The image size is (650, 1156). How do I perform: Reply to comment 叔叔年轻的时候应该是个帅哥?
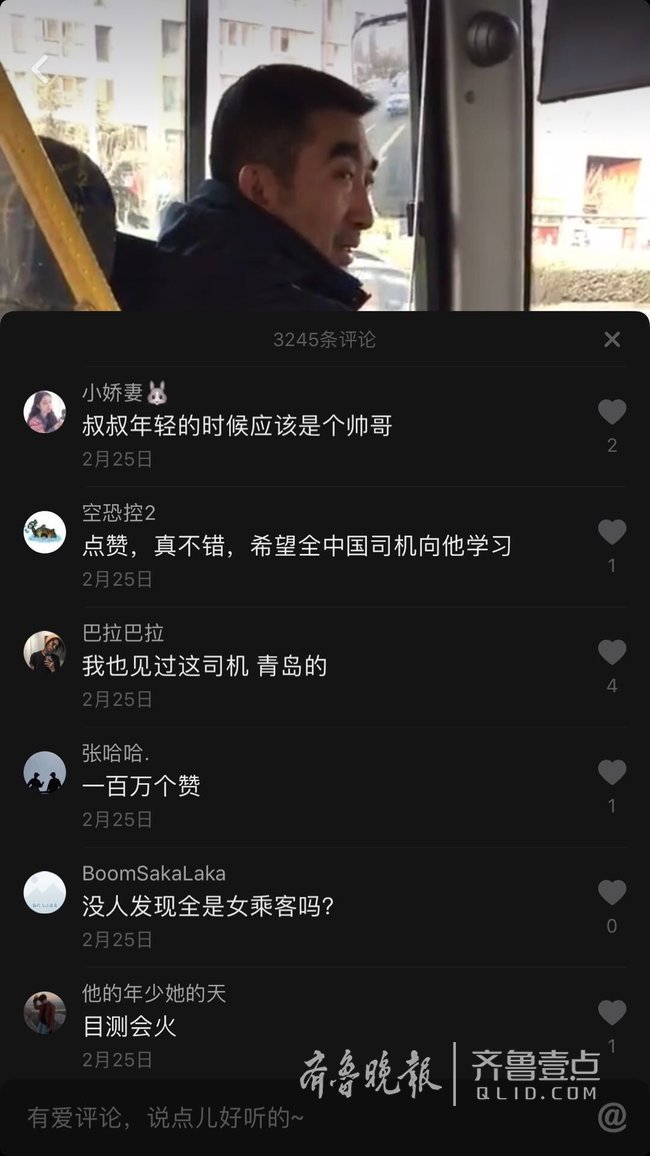pyautogui.click(x=237, y=426)
